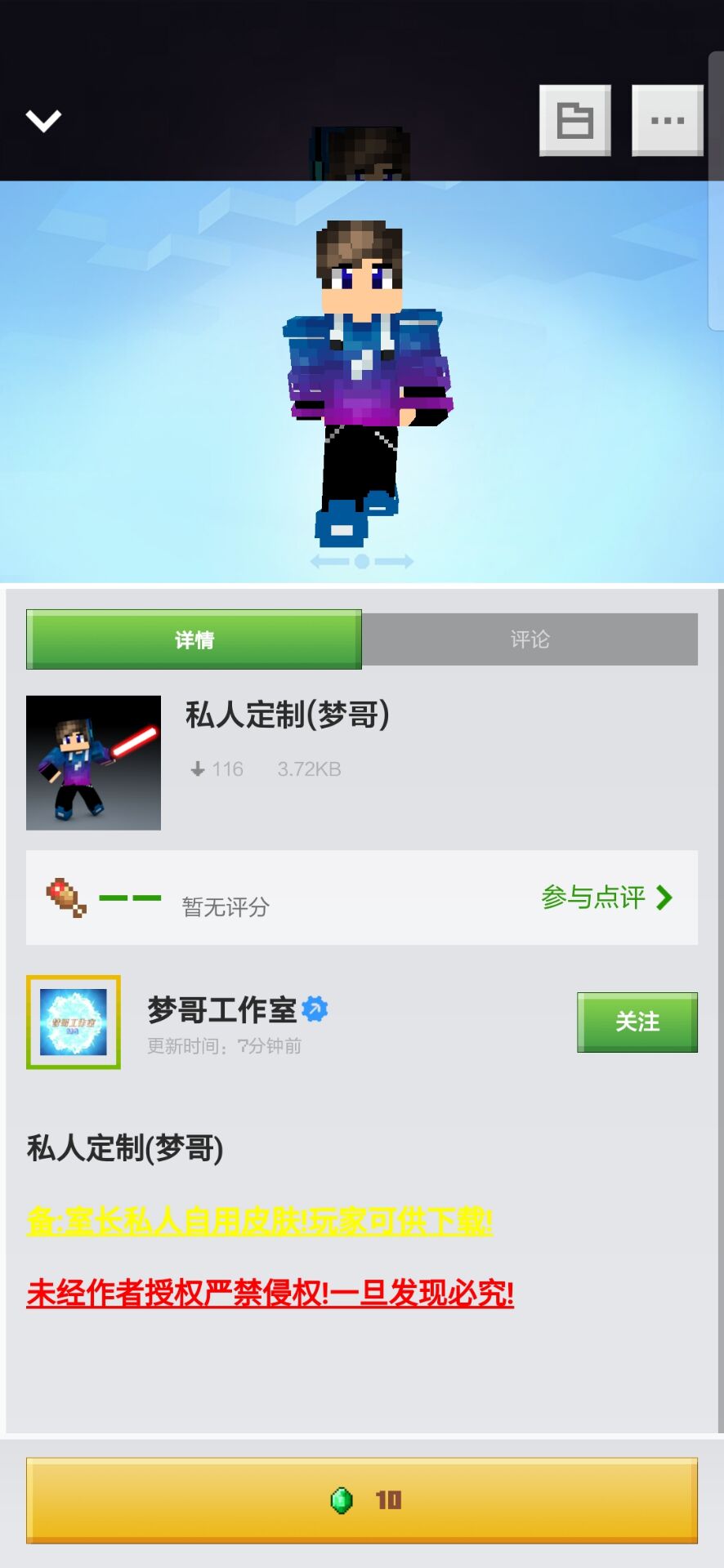Image resolution: width=724 pixels, height=1568 pixels.
Task: Open 参与点评 to rate the skin
Action: click(606, 898)
